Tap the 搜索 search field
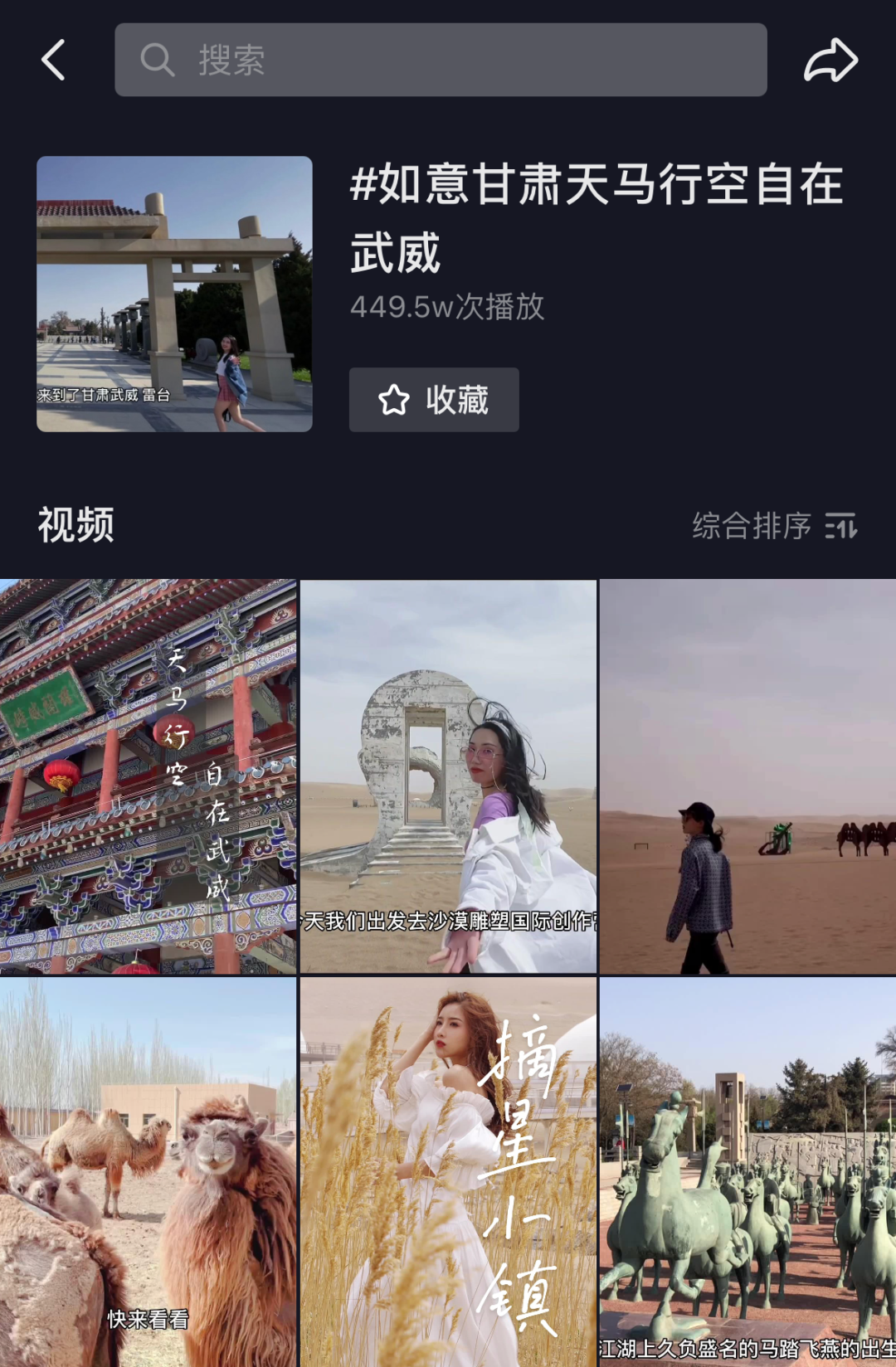The width and height of the screenshot is (896, 1367). pos(440,61)
